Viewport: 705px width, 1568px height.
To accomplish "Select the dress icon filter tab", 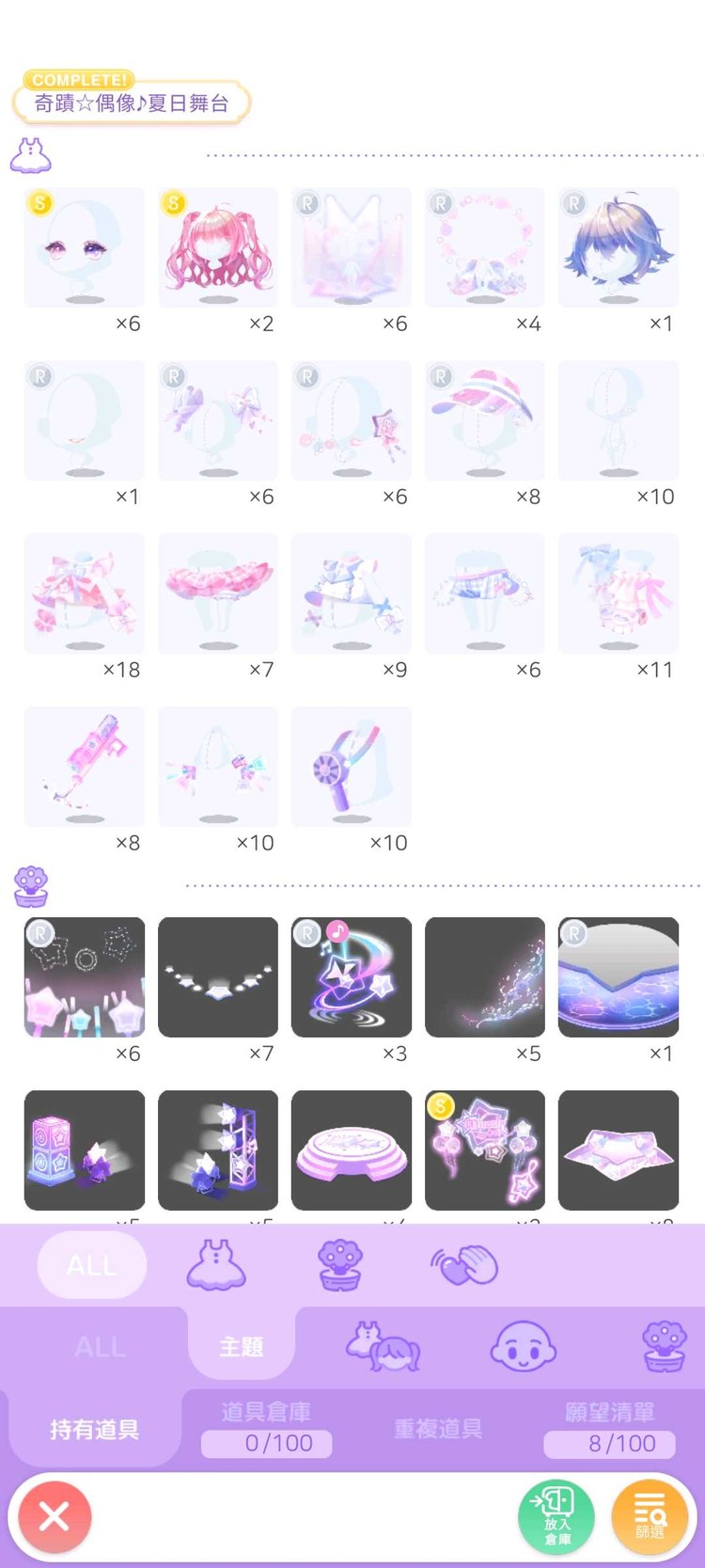I will point(216,1264).
